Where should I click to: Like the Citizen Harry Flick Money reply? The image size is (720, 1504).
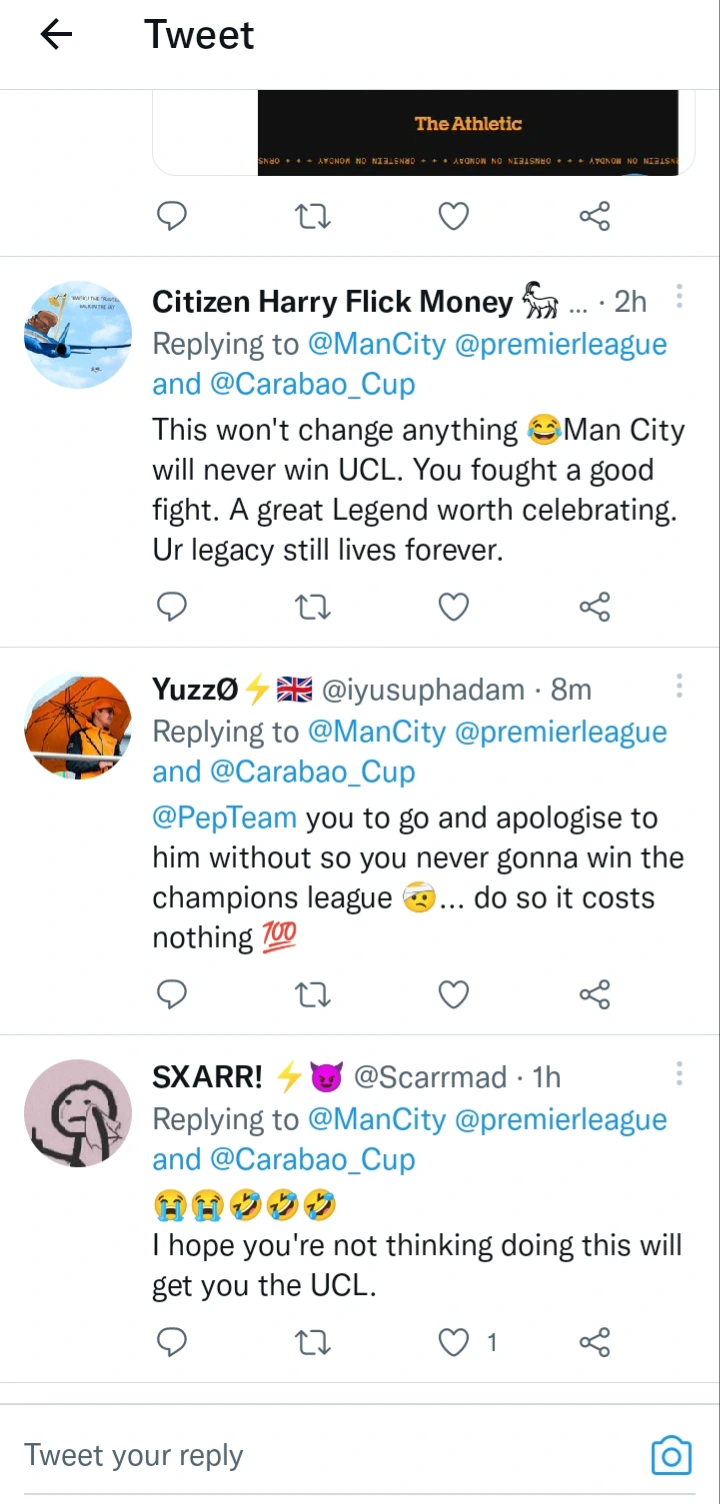tap(454, 606)
